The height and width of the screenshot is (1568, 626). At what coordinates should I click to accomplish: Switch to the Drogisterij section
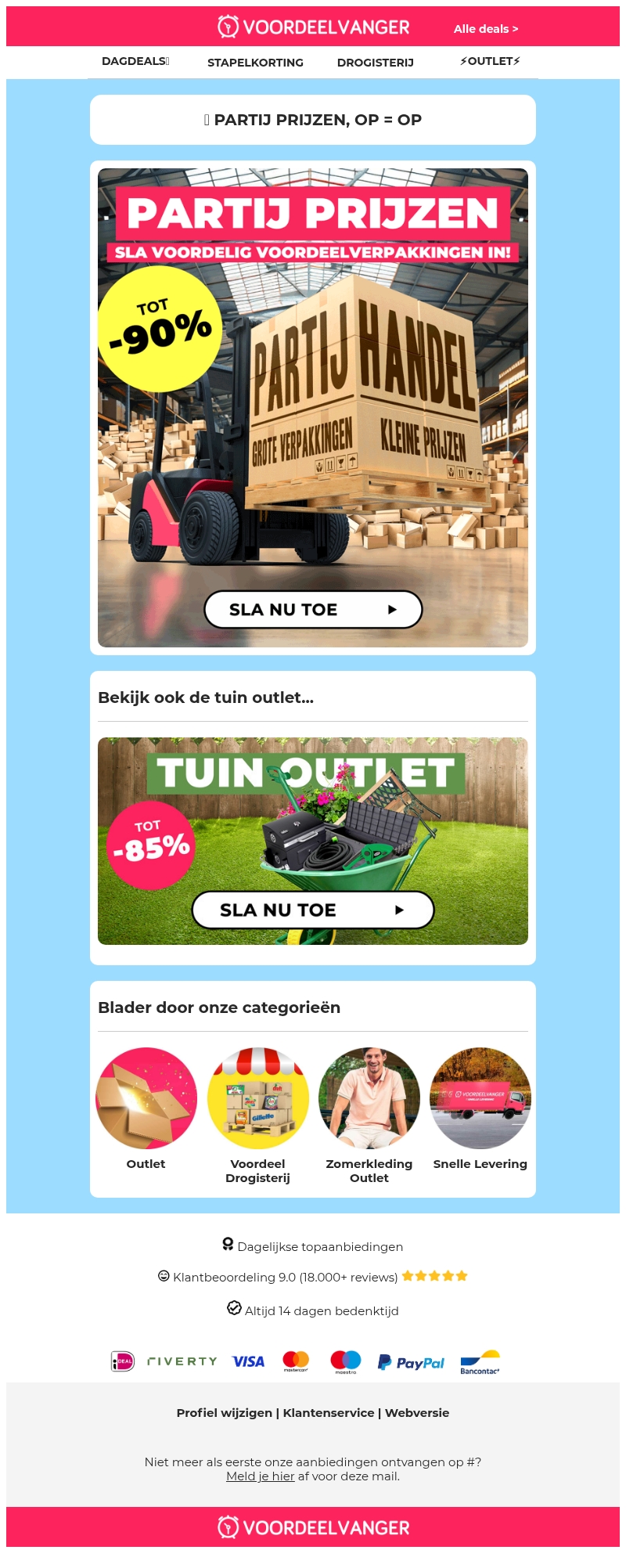tap(375, 63)
